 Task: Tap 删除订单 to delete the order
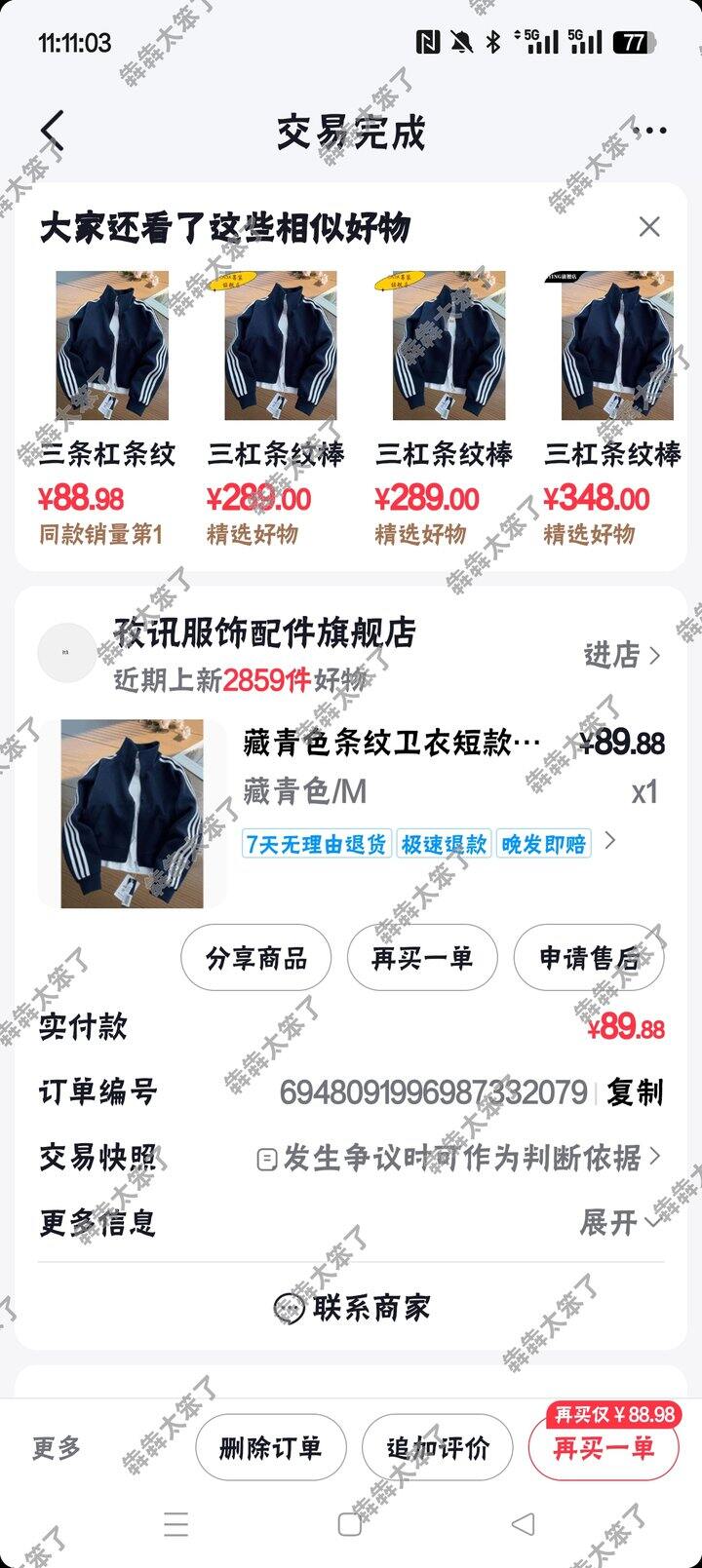tap(270, 1448)
